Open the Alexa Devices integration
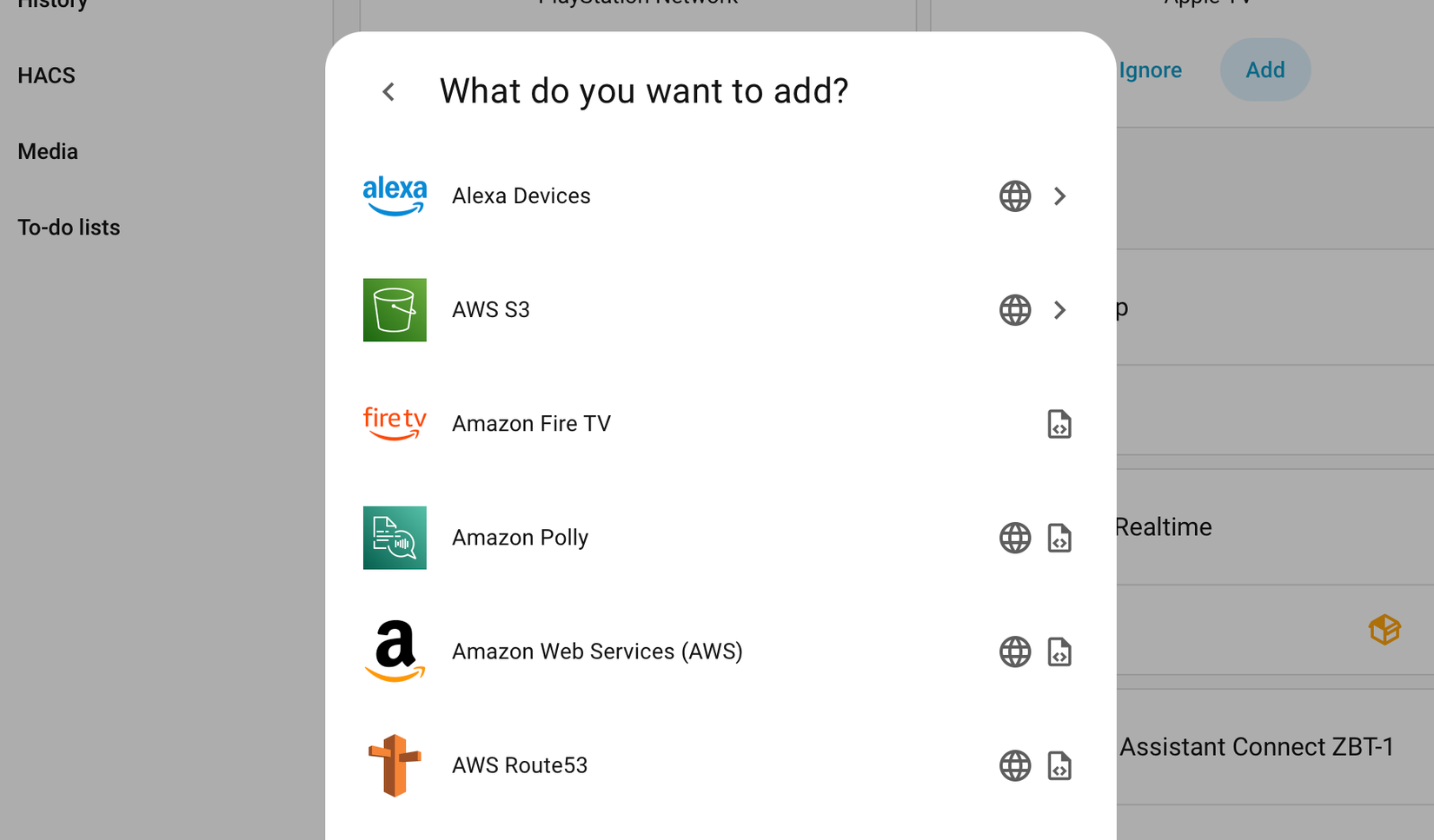1434x840 pixels. tap(521, 196)
